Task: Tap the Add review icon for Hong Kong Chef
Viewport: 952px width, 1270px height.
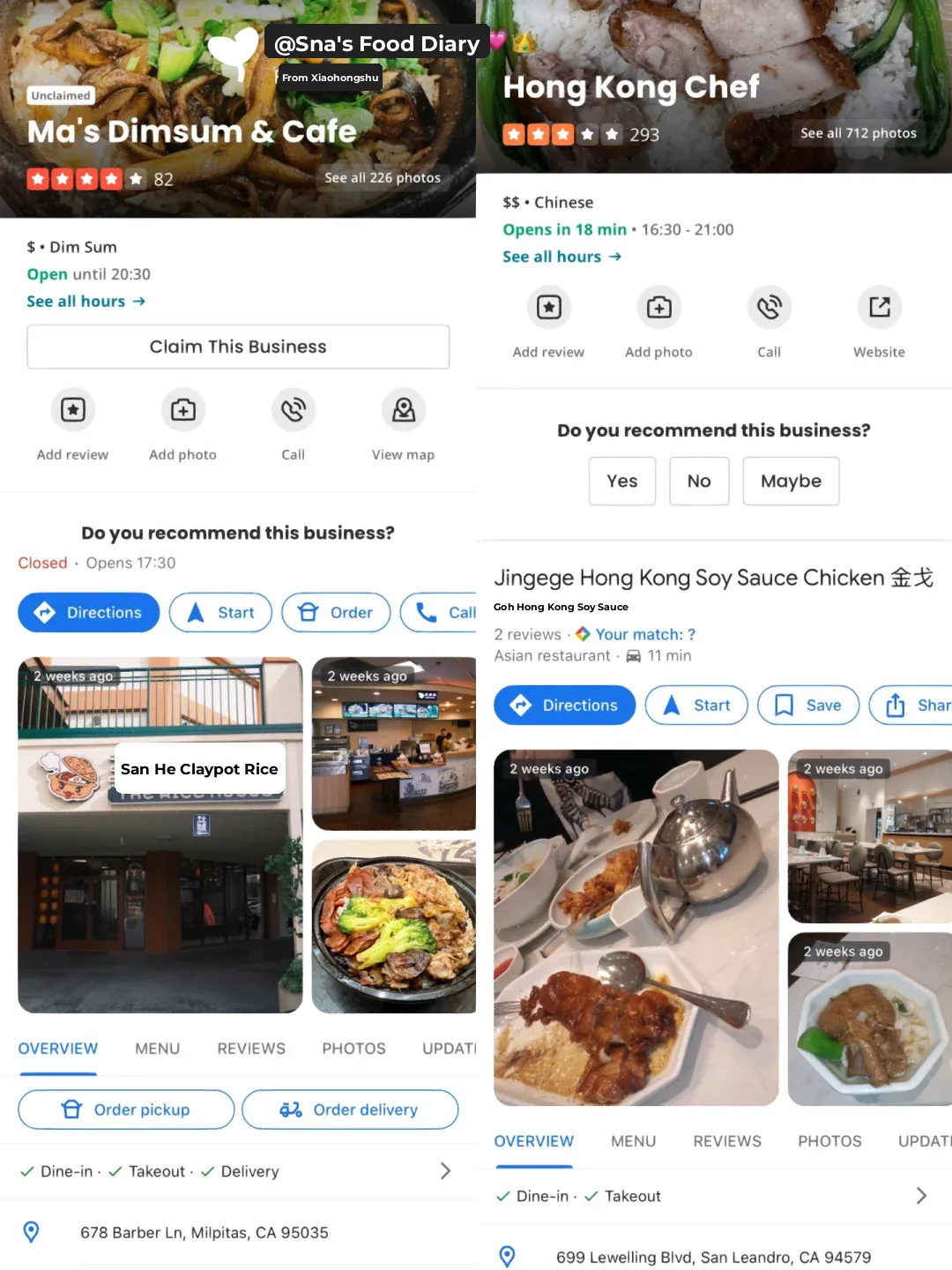Action: tap(548, 307)
